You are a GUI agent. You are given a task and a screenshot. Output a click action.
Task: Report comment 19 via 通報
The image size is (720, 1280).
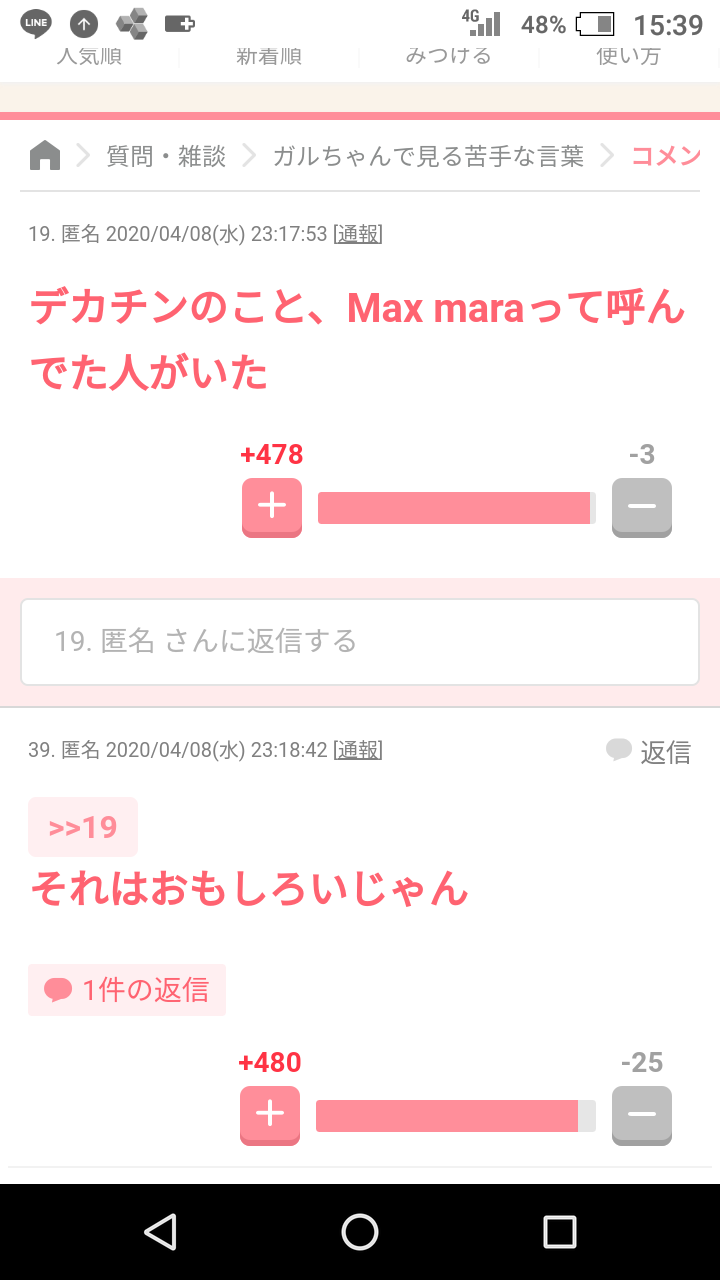tap(357, 234)
